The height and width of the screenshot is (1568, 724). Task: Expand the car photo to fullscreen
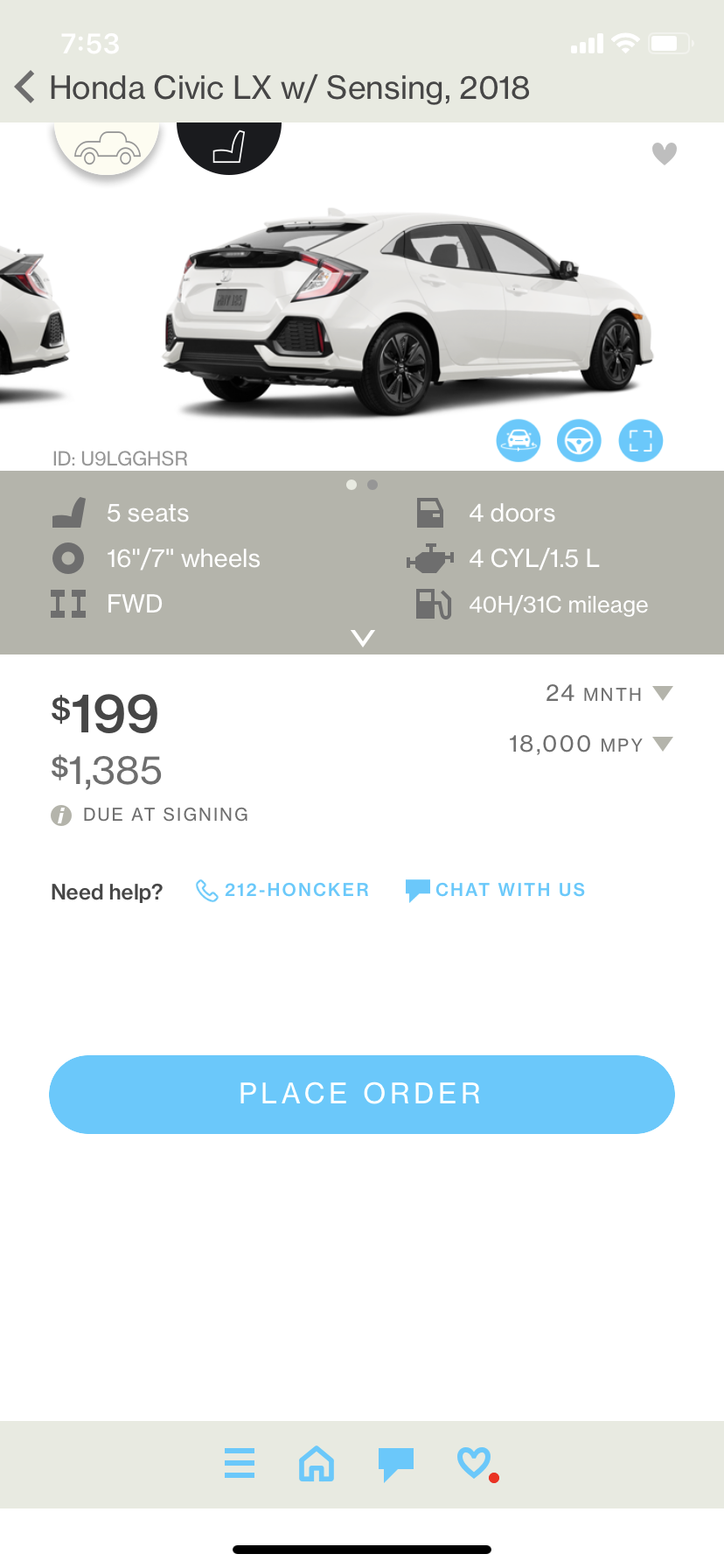(x=641, y=440)
